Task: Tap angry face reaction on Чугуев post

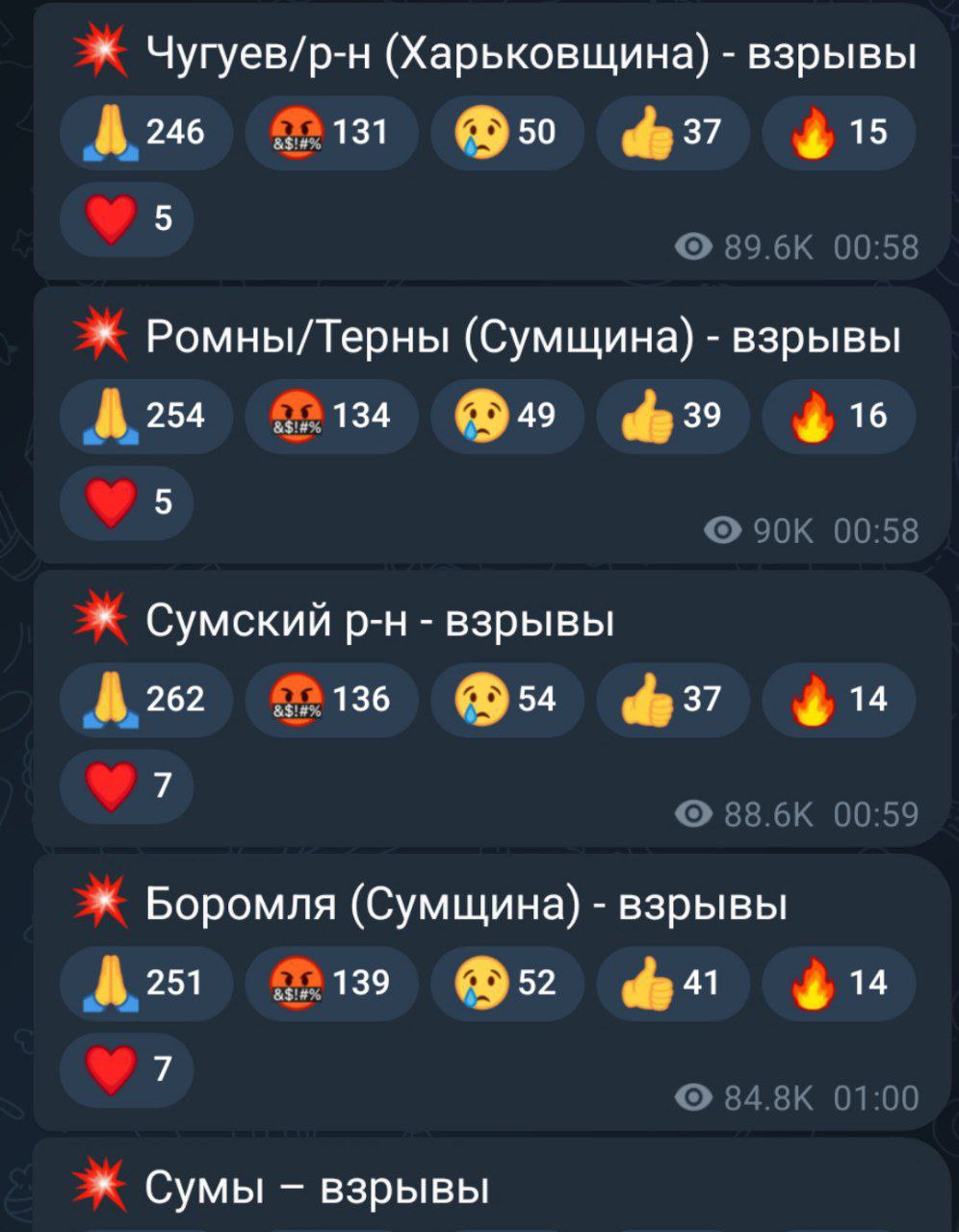Action: [x=331, y=131]
